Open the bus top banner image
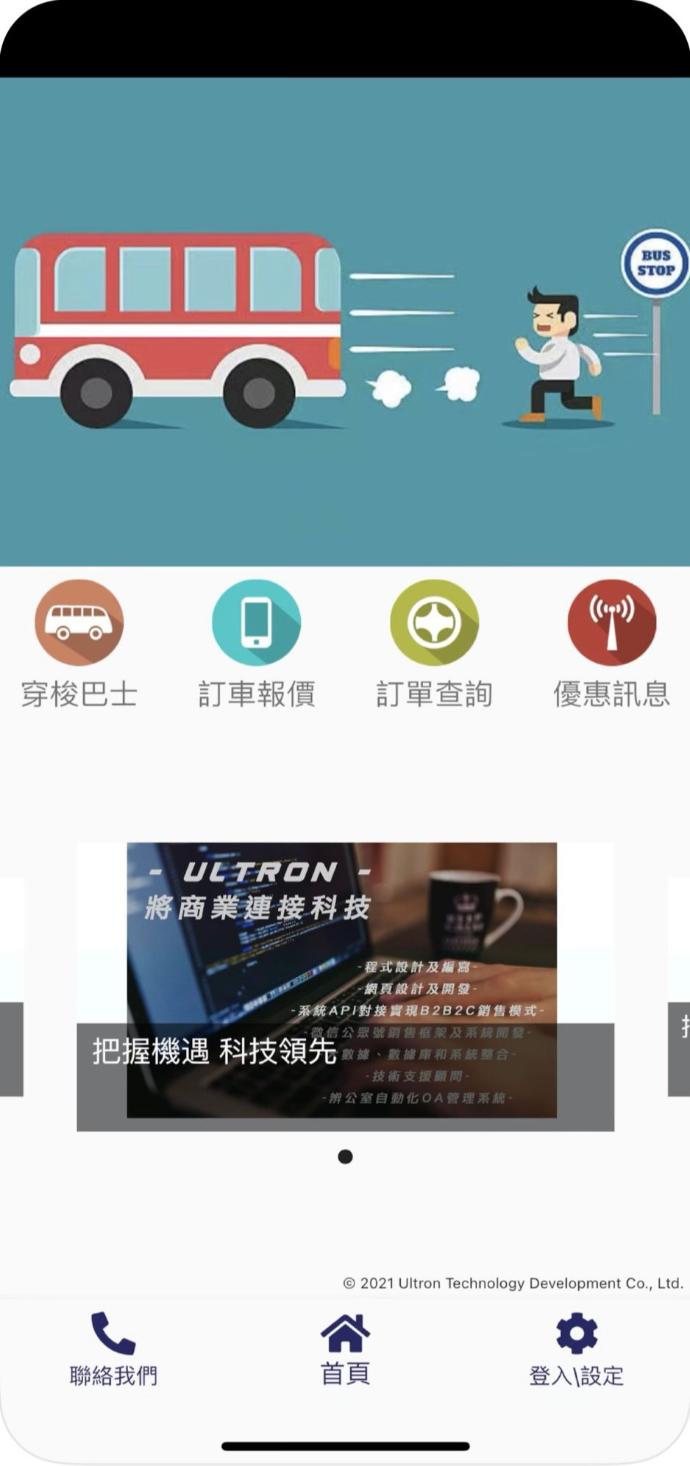 [x=345, y=320]
